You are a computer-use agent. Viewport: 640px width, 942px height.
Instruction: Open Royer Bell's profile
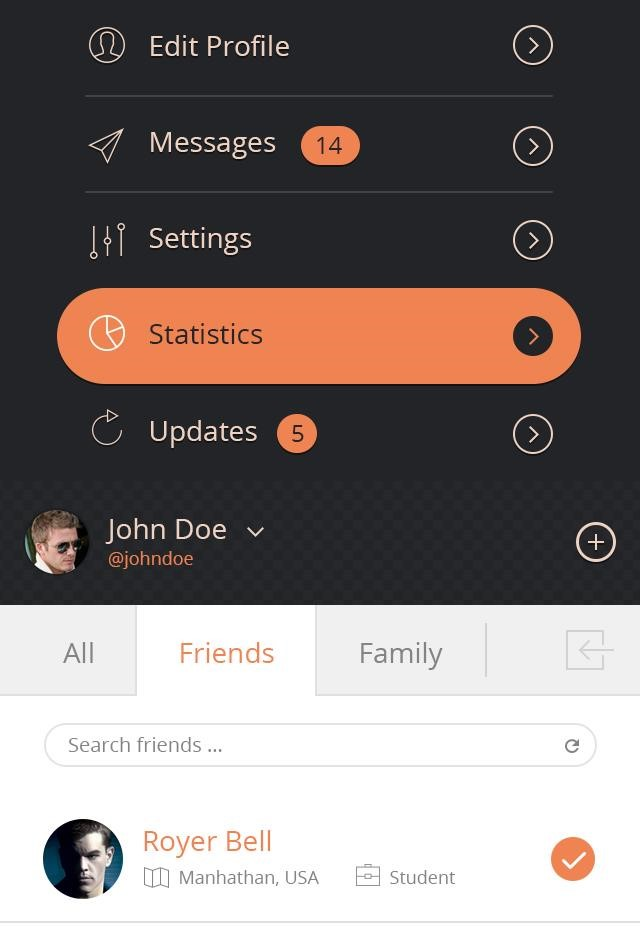point(207,842)
